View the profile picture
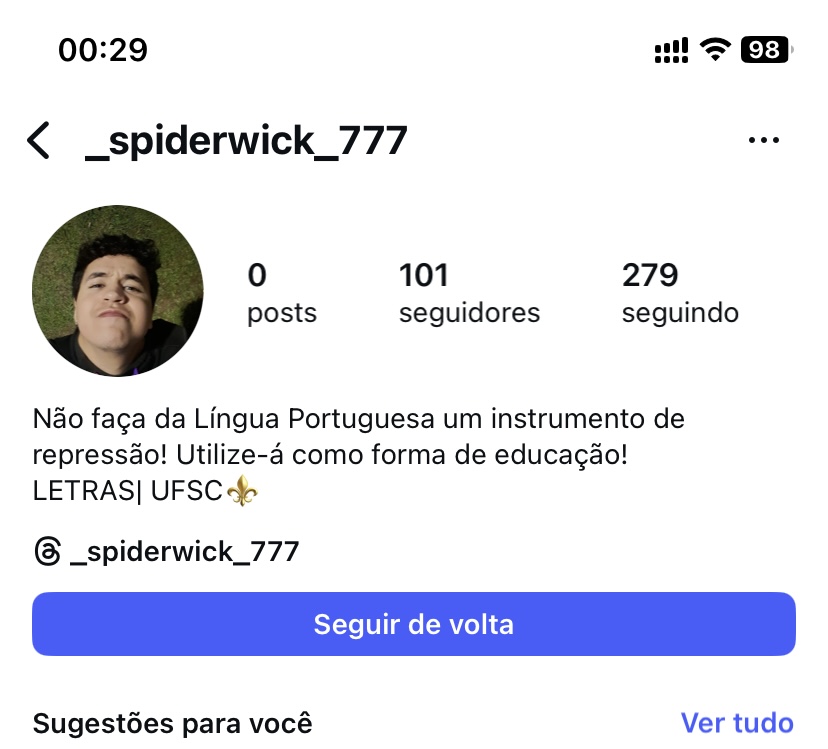 [118, 291]
